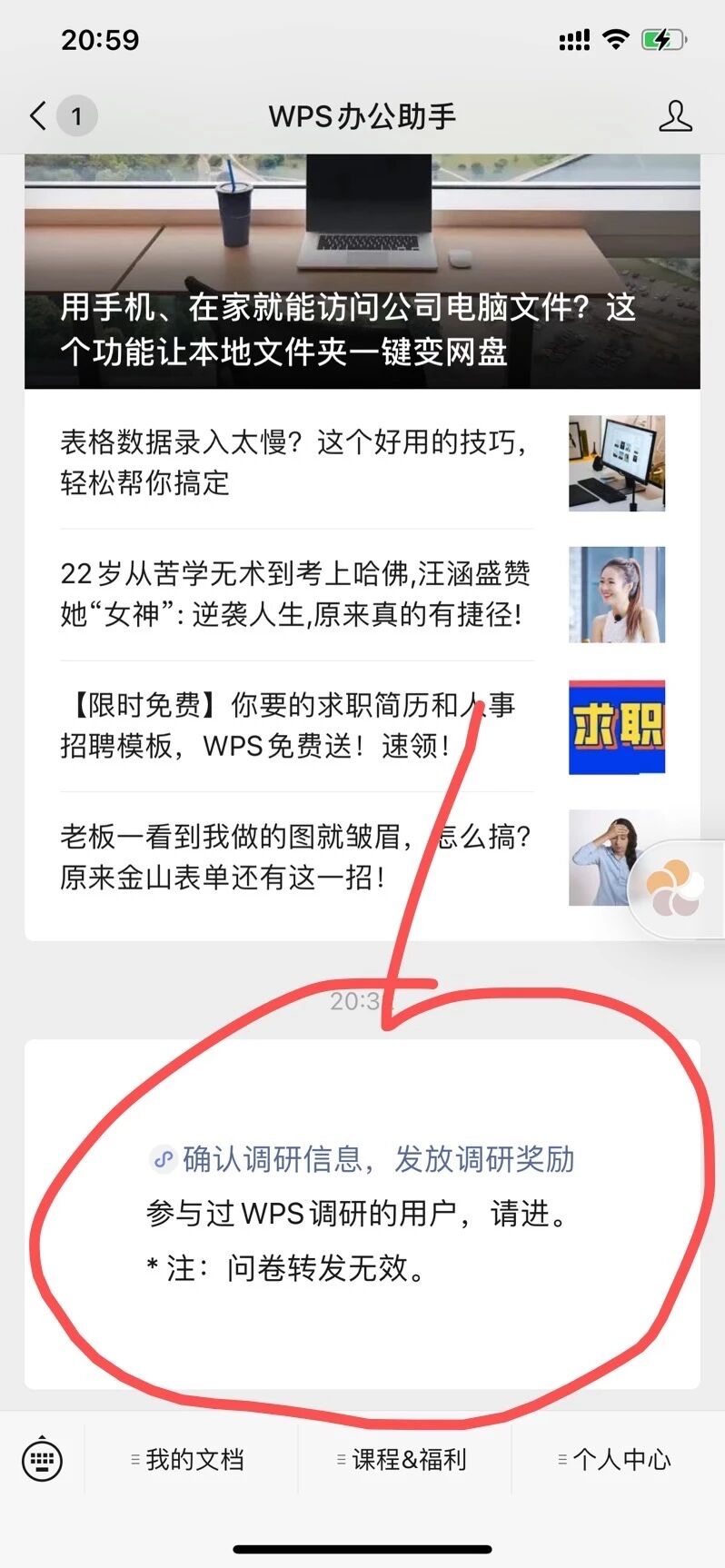
Task: Open article 用手机、在家就能访问公司电脑文件
Action: point(362,271)
